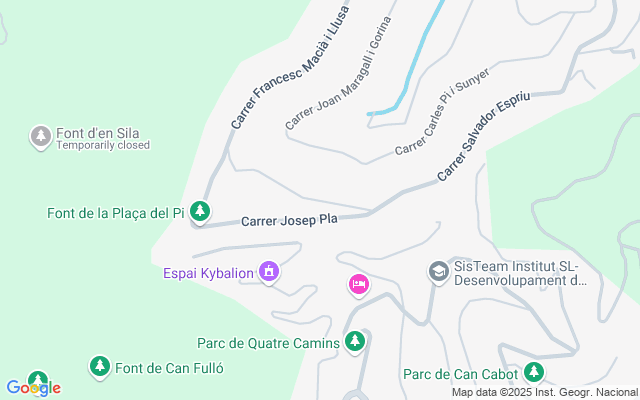Tap the Espai Kybalion marker
The height and width of the screenshot is (400, 640).
point(268,271)
